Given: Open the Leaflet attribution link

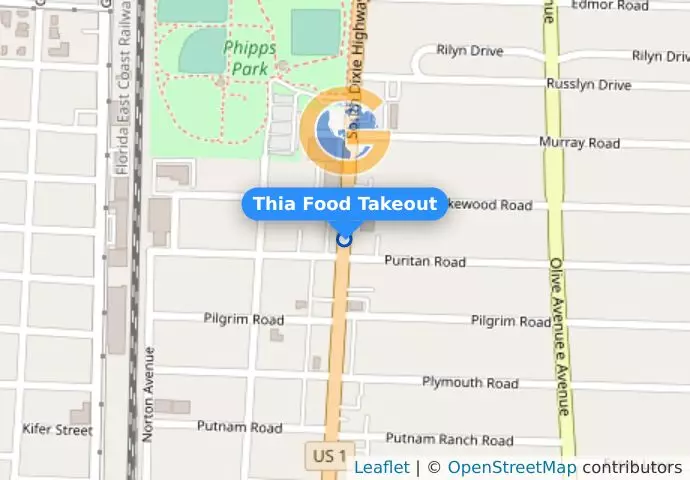Looking at the screenshot, I should [x=381, y=467].
